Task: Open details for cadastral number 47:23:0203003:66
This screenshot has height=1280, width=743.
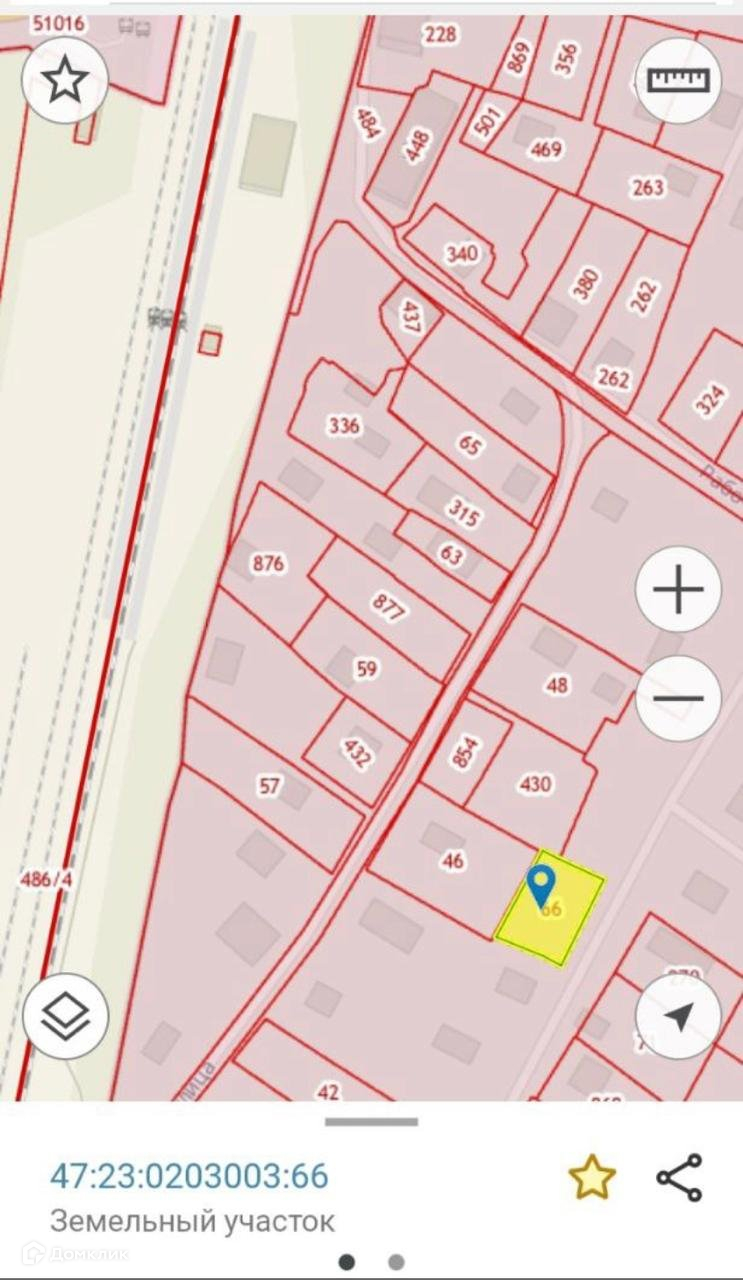Action: pyautogui.click(x=189, y=1176)
